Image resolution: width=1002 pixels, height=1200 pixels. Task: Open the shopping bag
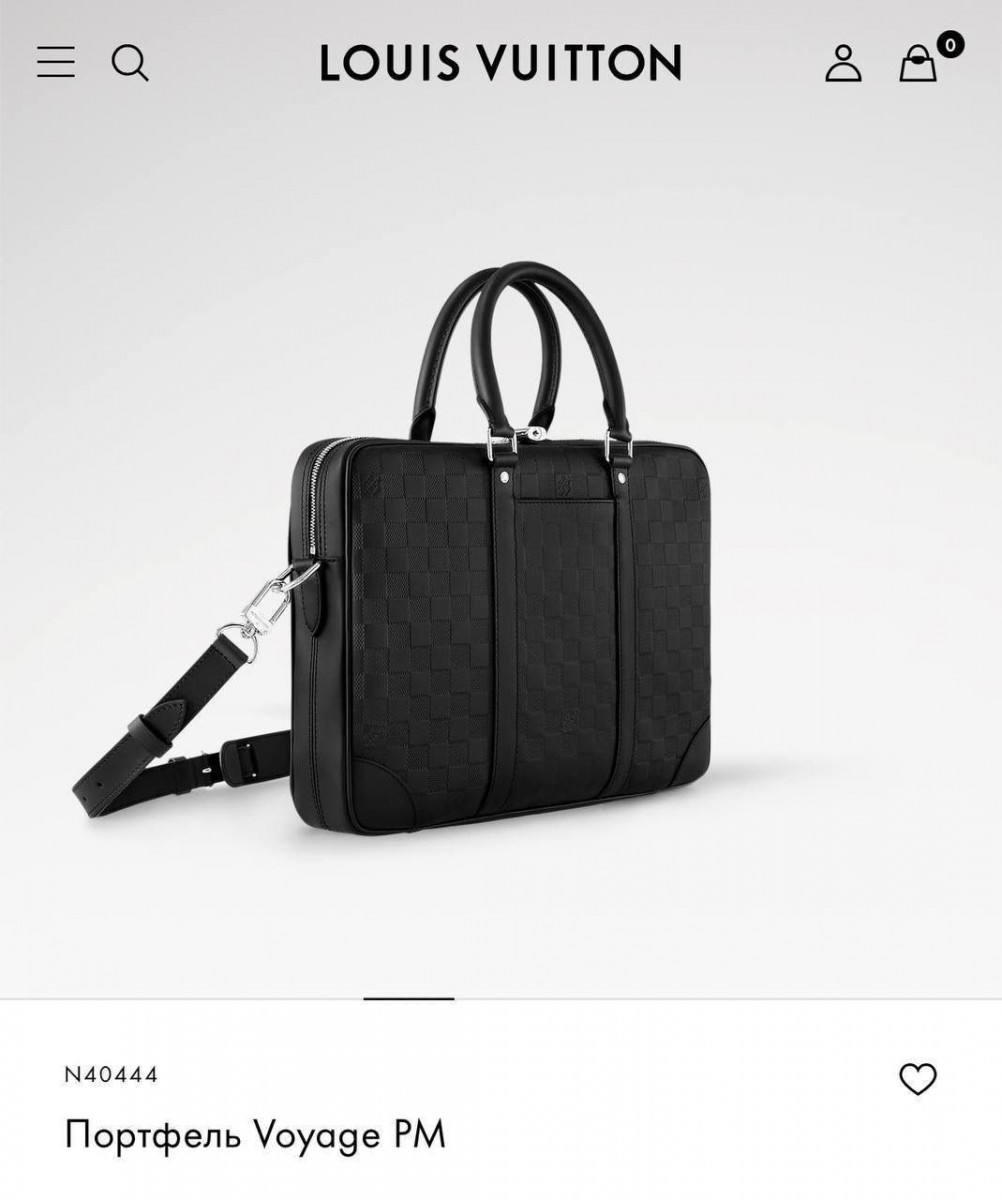pos(918,64)
